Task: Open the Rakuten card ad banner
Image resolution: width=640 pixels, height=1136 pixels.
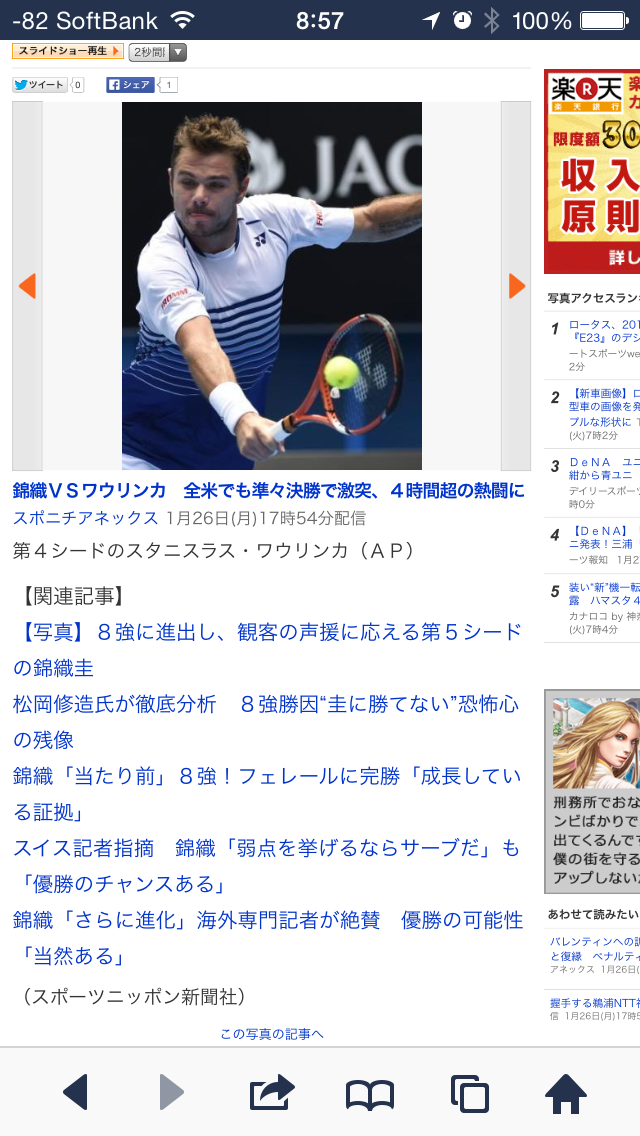Action: pyautogui.click(x=592, y=171)
